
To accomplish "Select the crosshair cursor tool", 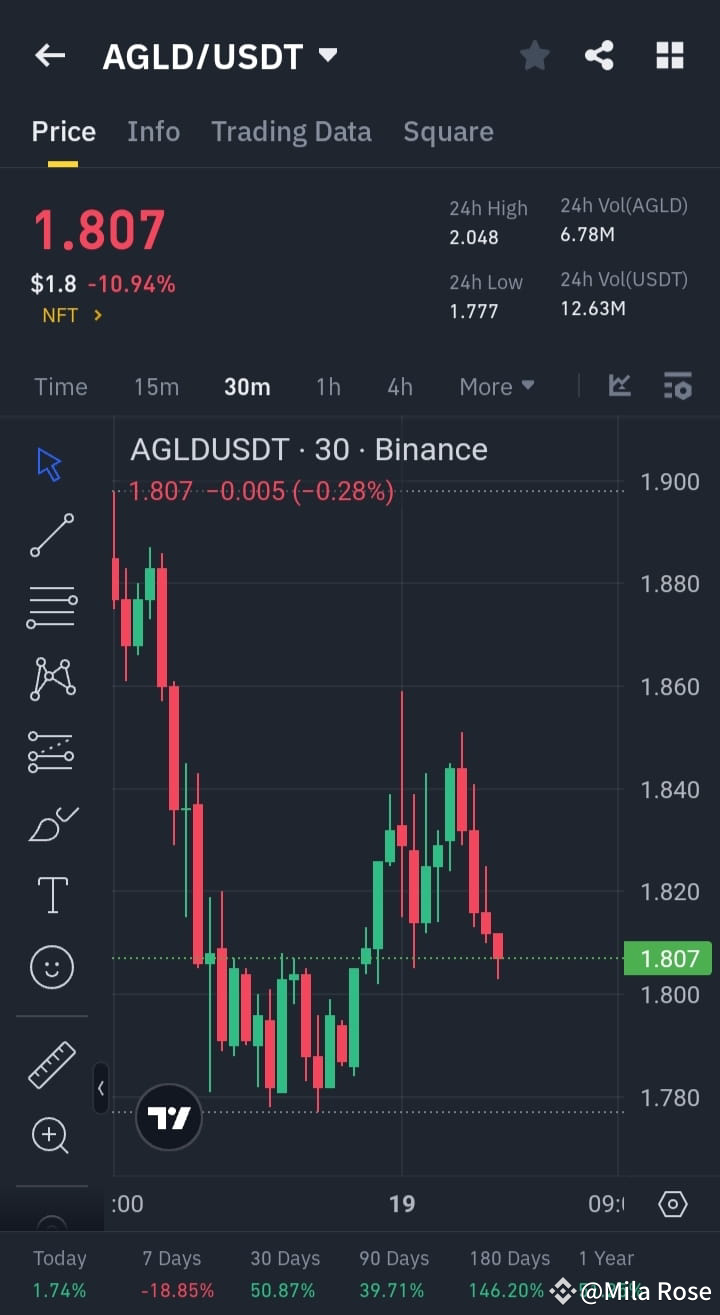I will (x=50, y=463).
